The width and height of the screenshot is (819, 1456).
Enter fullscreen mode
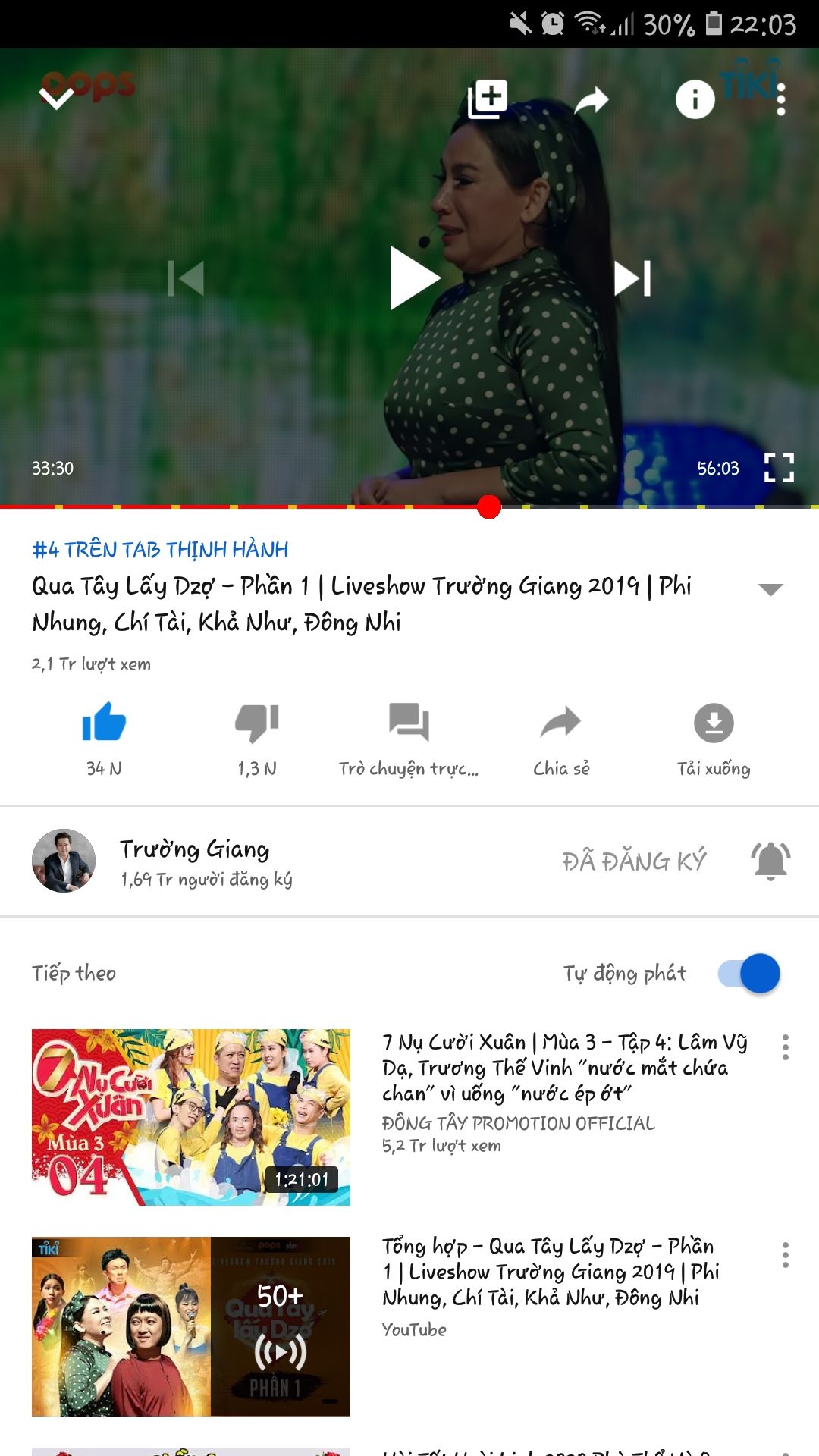pos(779,467)
